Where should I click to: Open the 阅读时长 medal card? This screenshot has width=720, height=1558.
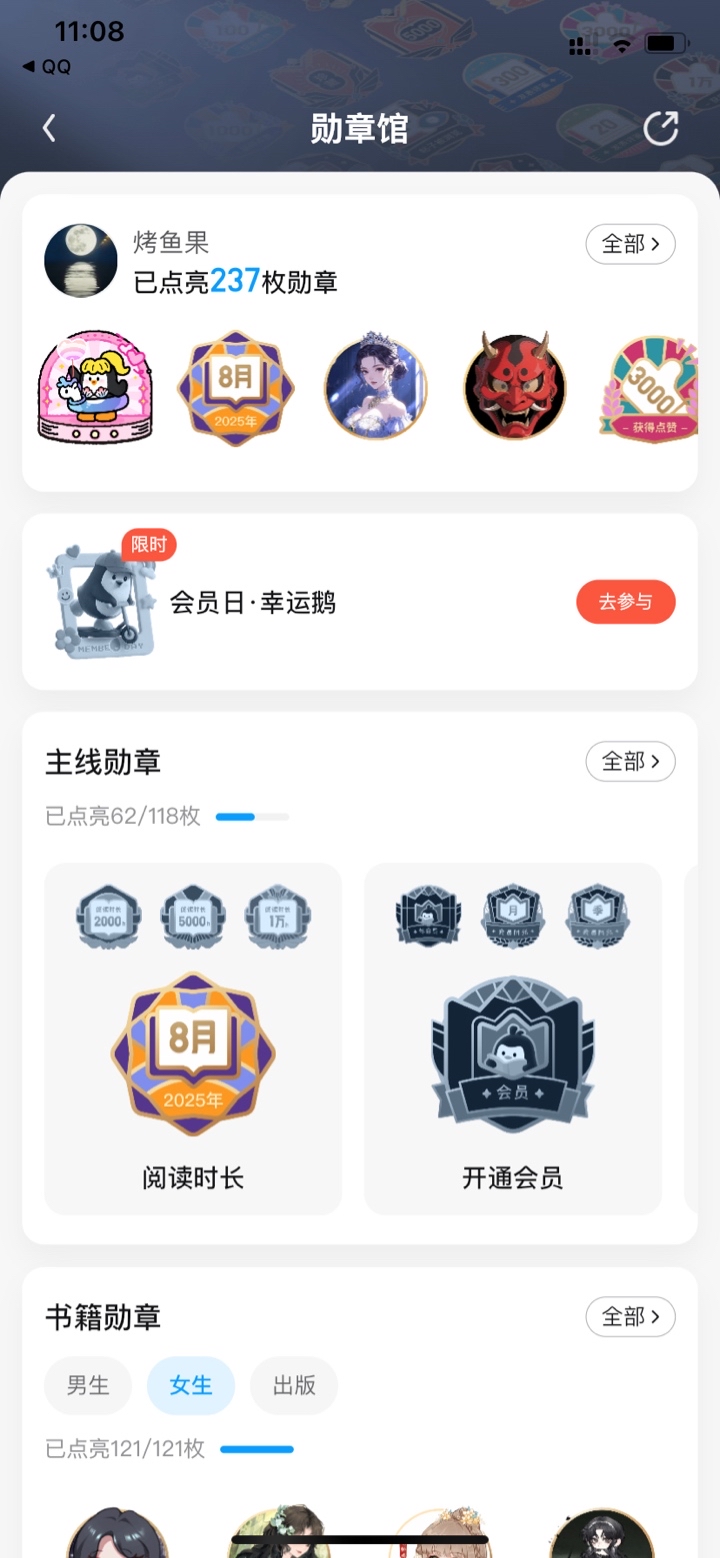[x=193, y=1039]
